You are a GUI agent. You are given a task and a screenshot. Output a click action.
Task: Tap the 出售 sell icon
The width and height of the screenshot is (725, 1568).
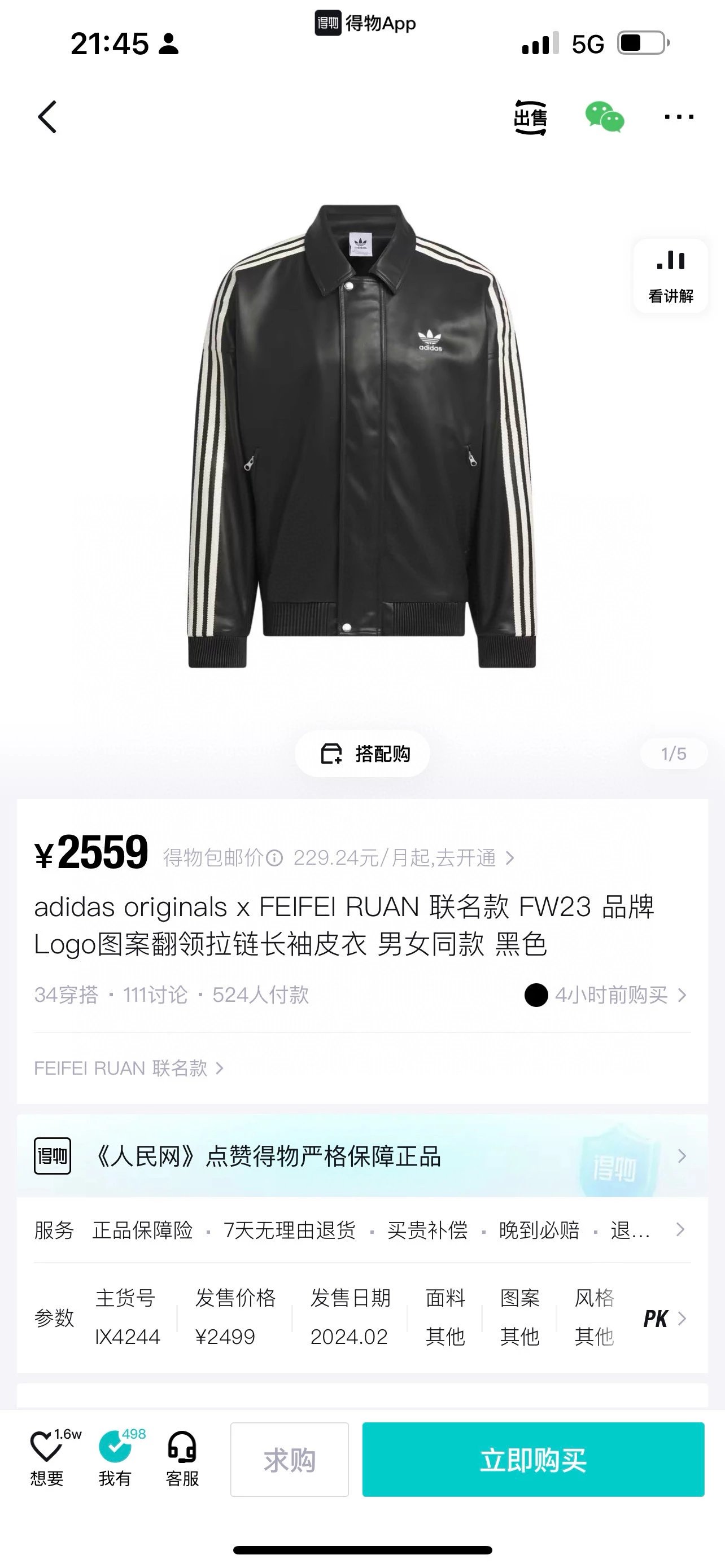point(530,117)
